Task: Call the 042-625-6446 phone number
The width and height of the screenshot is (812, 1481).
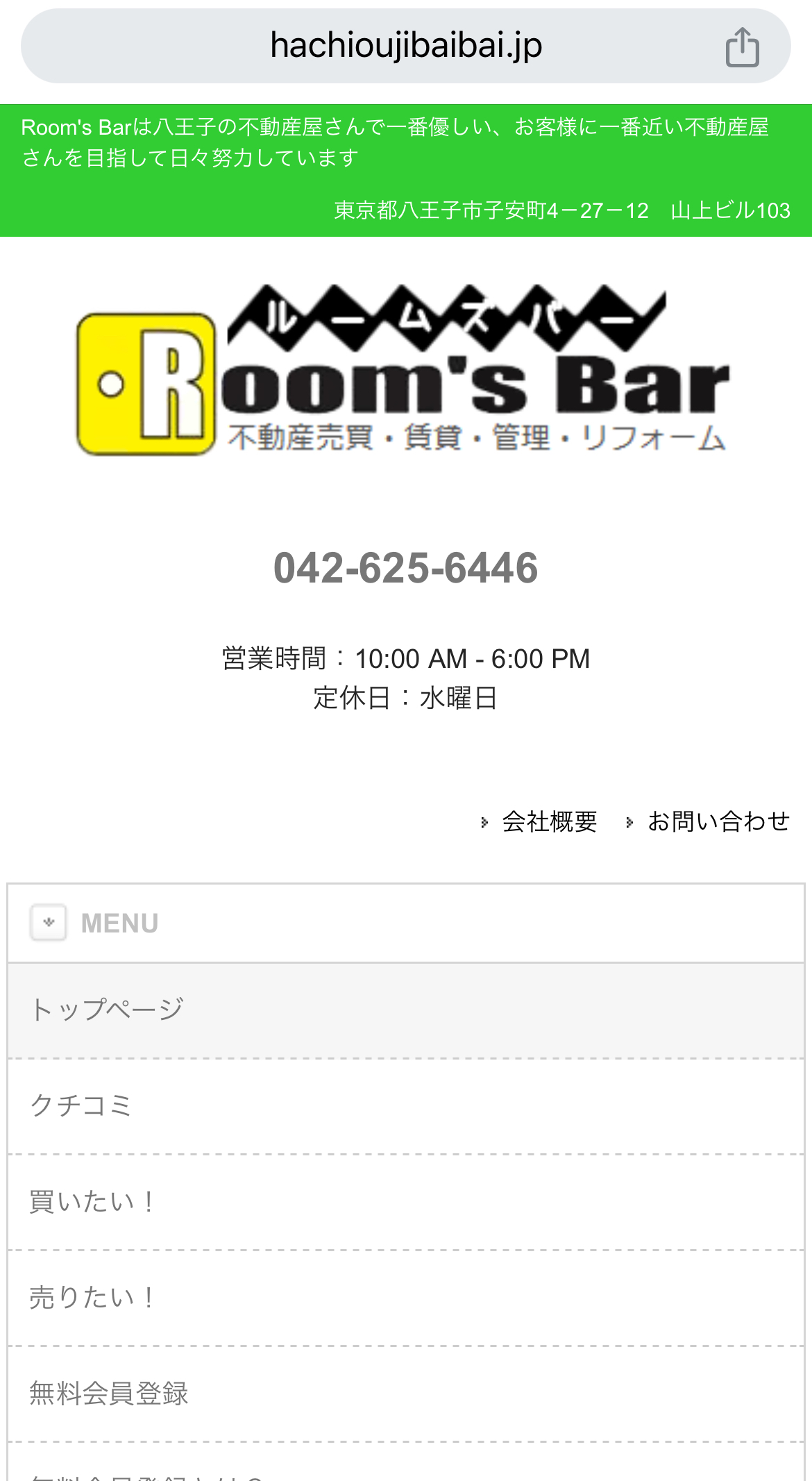Action: click(405, 568)
